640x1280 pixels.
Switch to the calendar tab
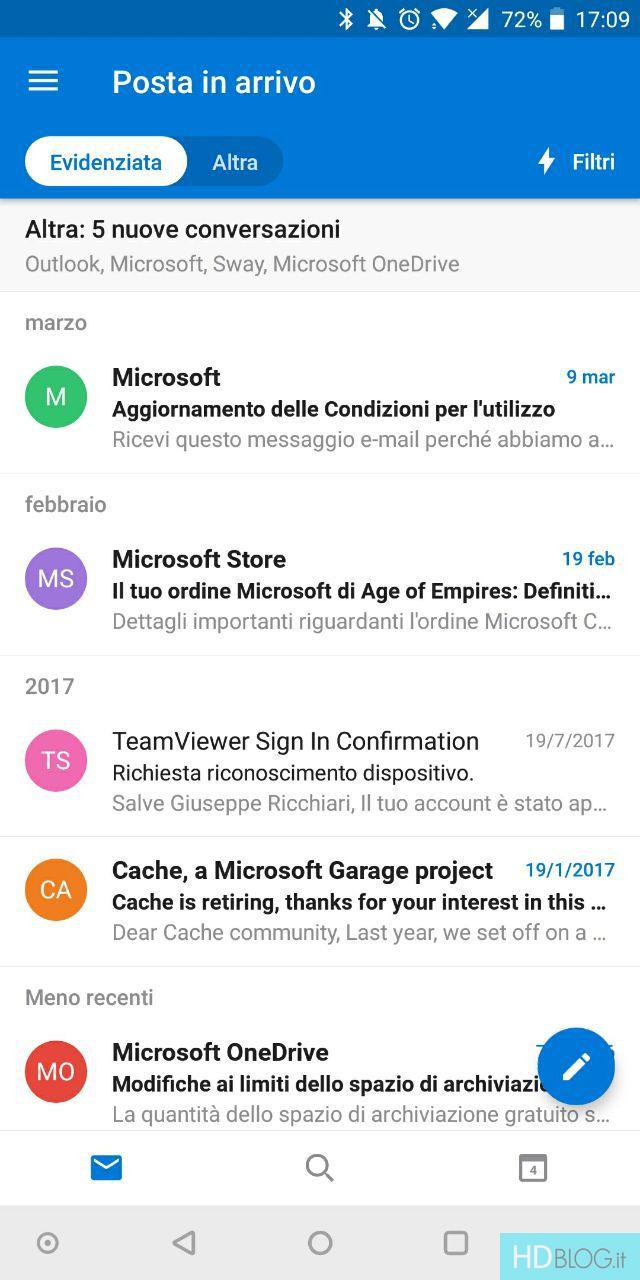532,1167
